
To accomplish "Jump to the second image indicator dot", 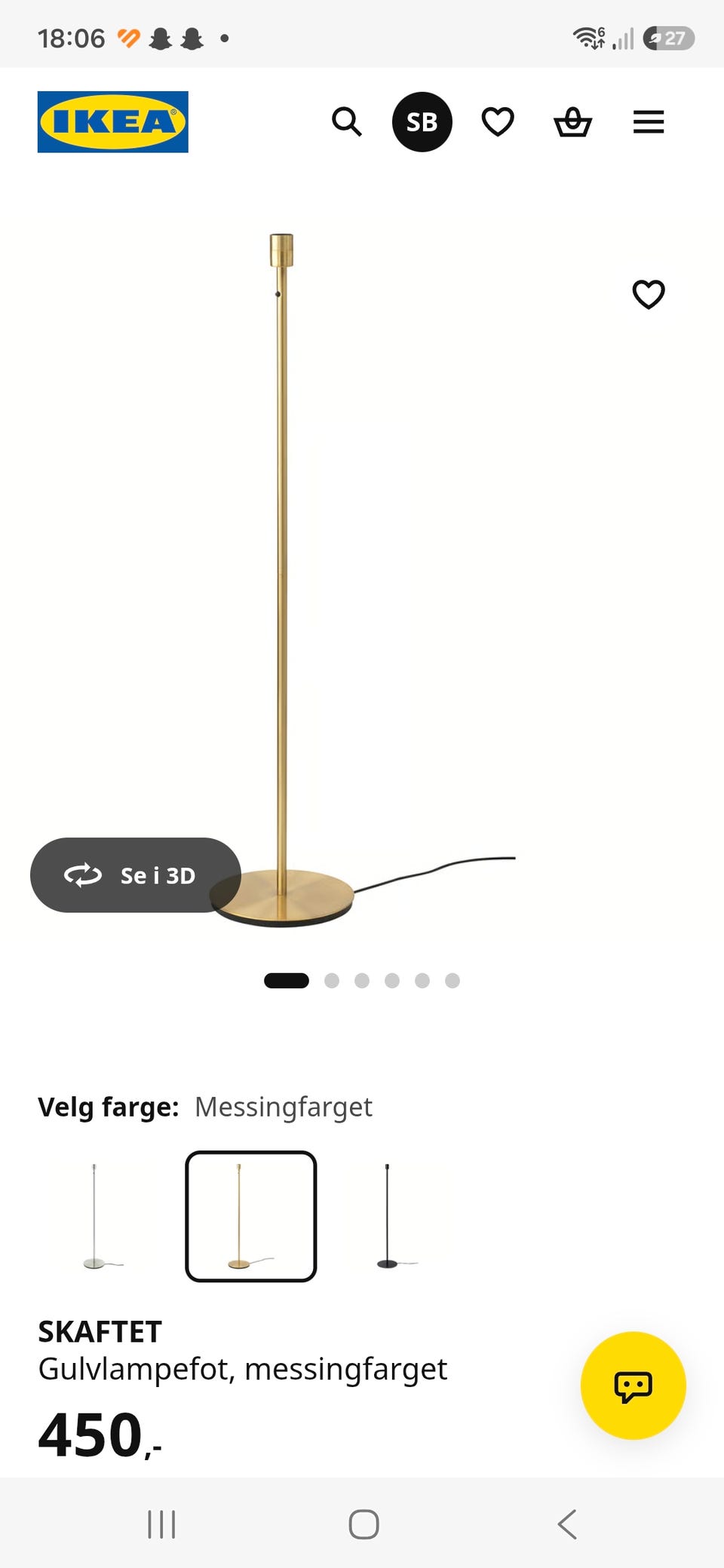I will [332, 980].
